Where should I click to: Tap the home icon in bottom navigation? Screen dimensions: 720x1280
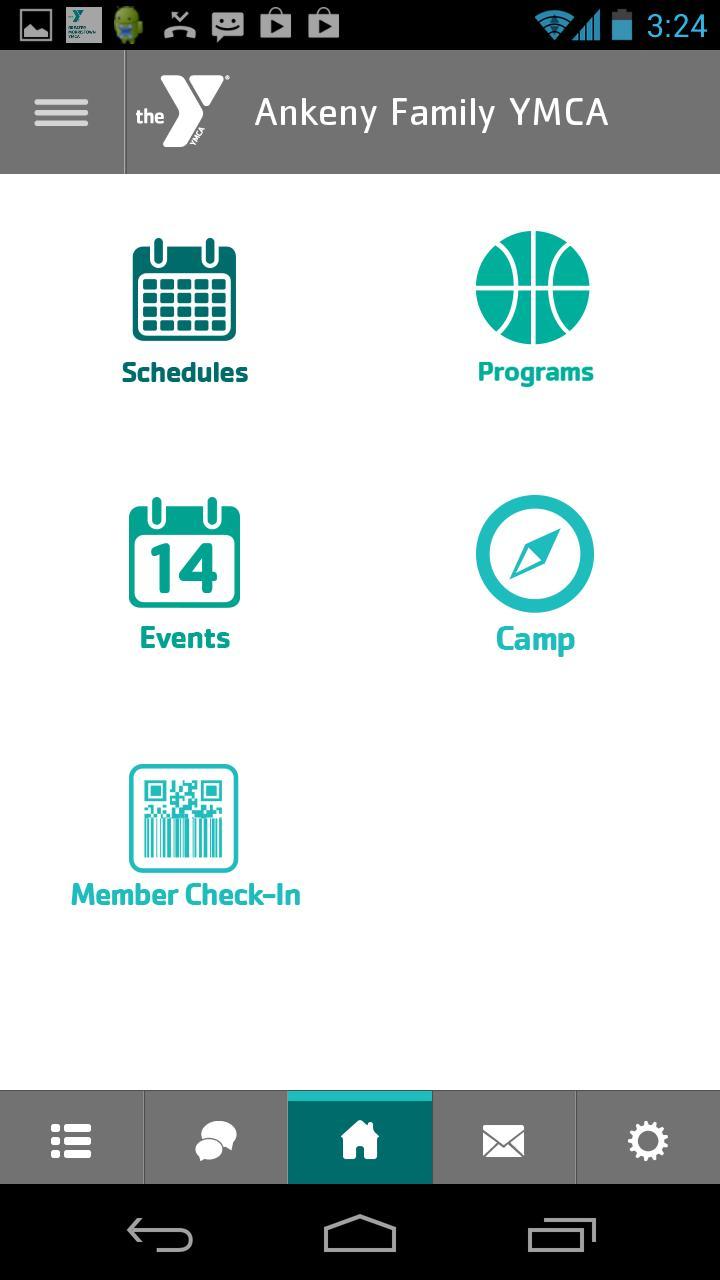point(360,1138)
